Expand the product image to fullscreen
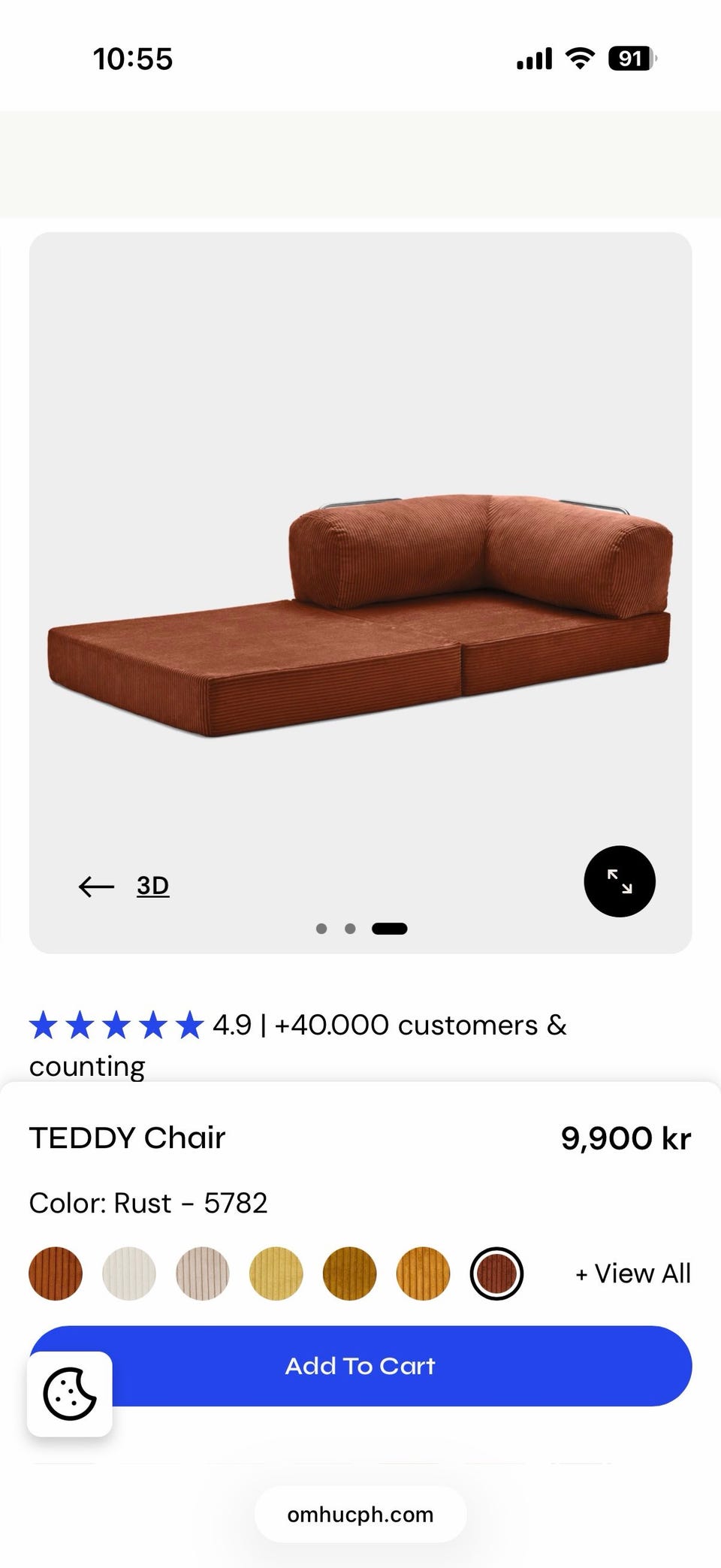 pos(620,881)
